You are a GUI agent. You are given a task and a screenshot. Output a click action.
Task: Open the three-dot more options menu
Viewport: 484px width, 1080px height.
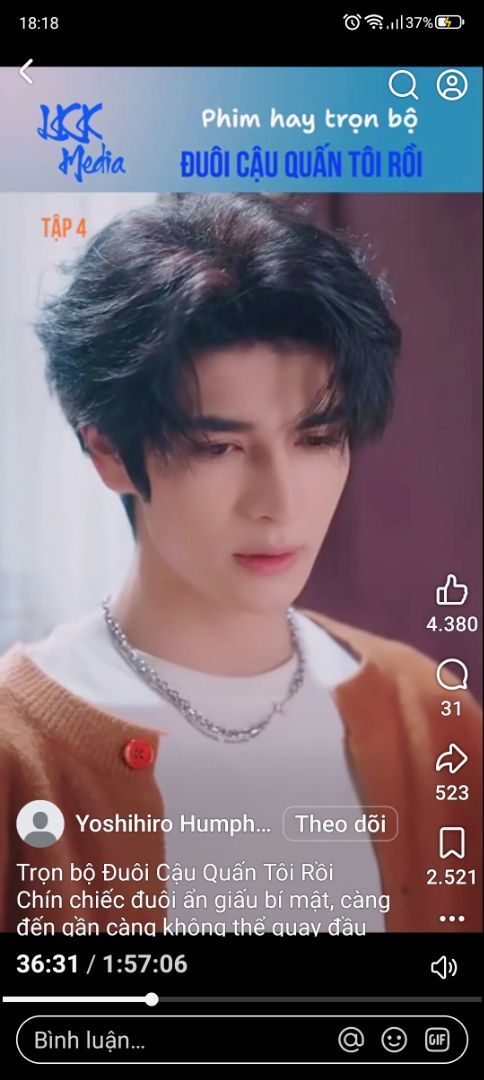452,918
